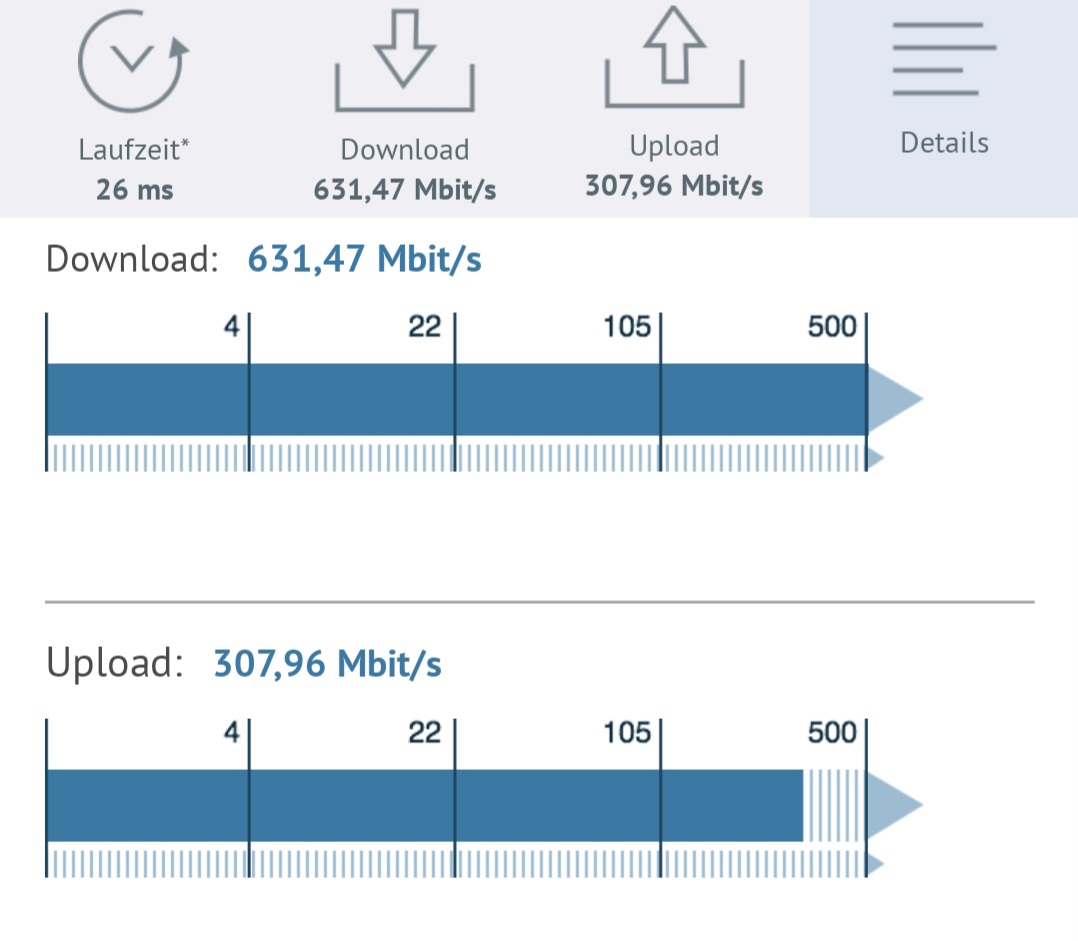Switch to the Laufzeit tab
The height and width of the screenshot is (941, 1078).
tap(134, 108)
